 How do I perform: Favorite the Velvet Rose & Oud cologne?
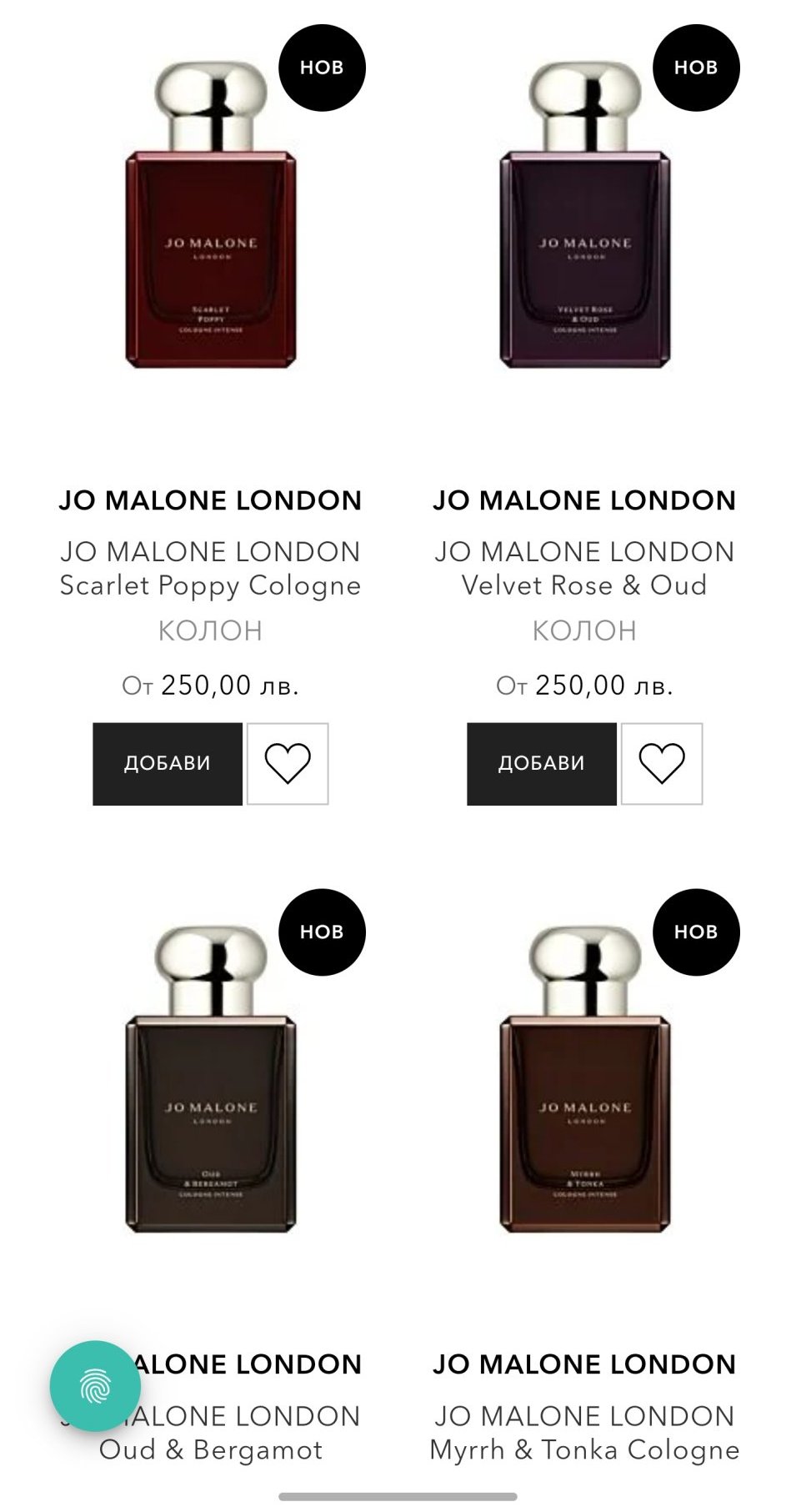662,764
